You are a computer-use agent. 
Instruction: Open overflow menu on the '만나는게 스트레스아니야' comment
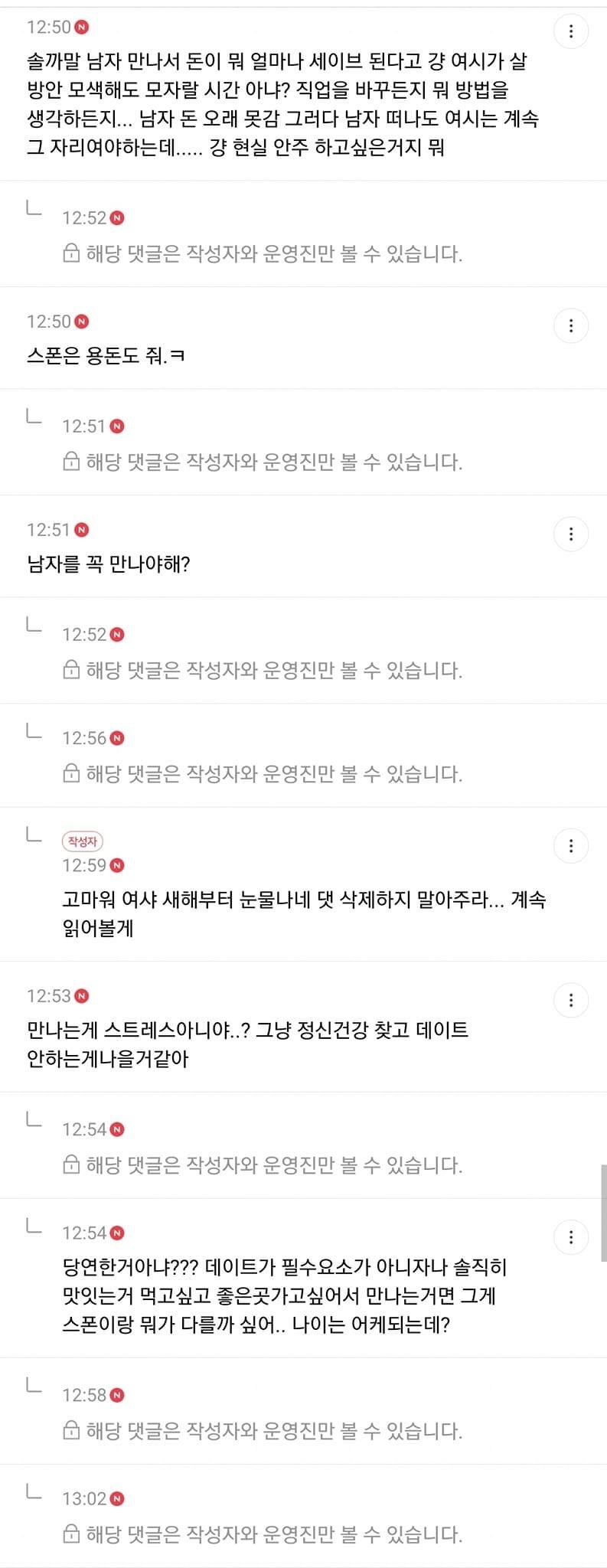[570, 1000]
